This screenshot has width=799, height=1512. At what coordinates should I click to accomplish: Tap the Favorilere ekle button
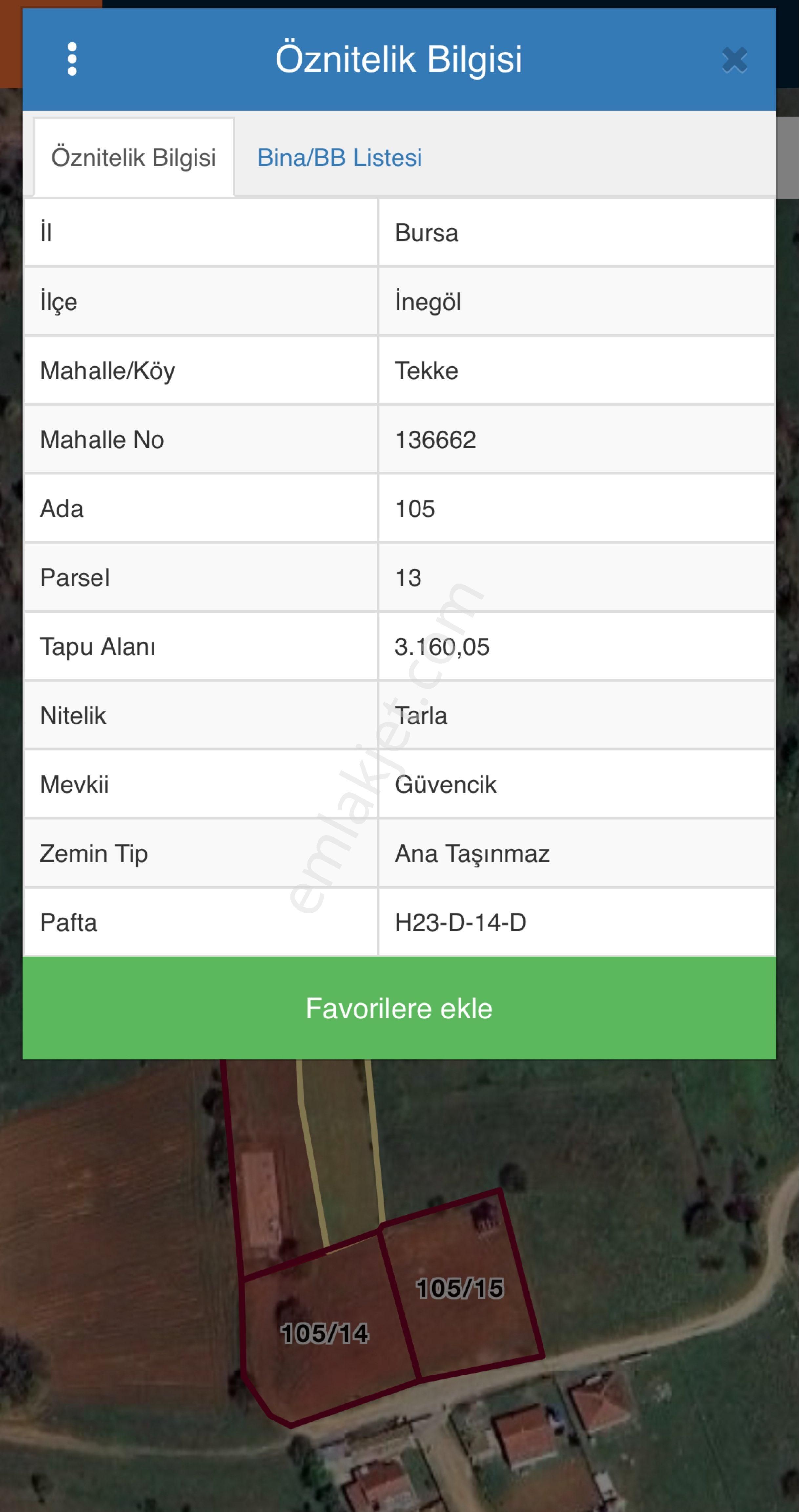[399, 1008]
